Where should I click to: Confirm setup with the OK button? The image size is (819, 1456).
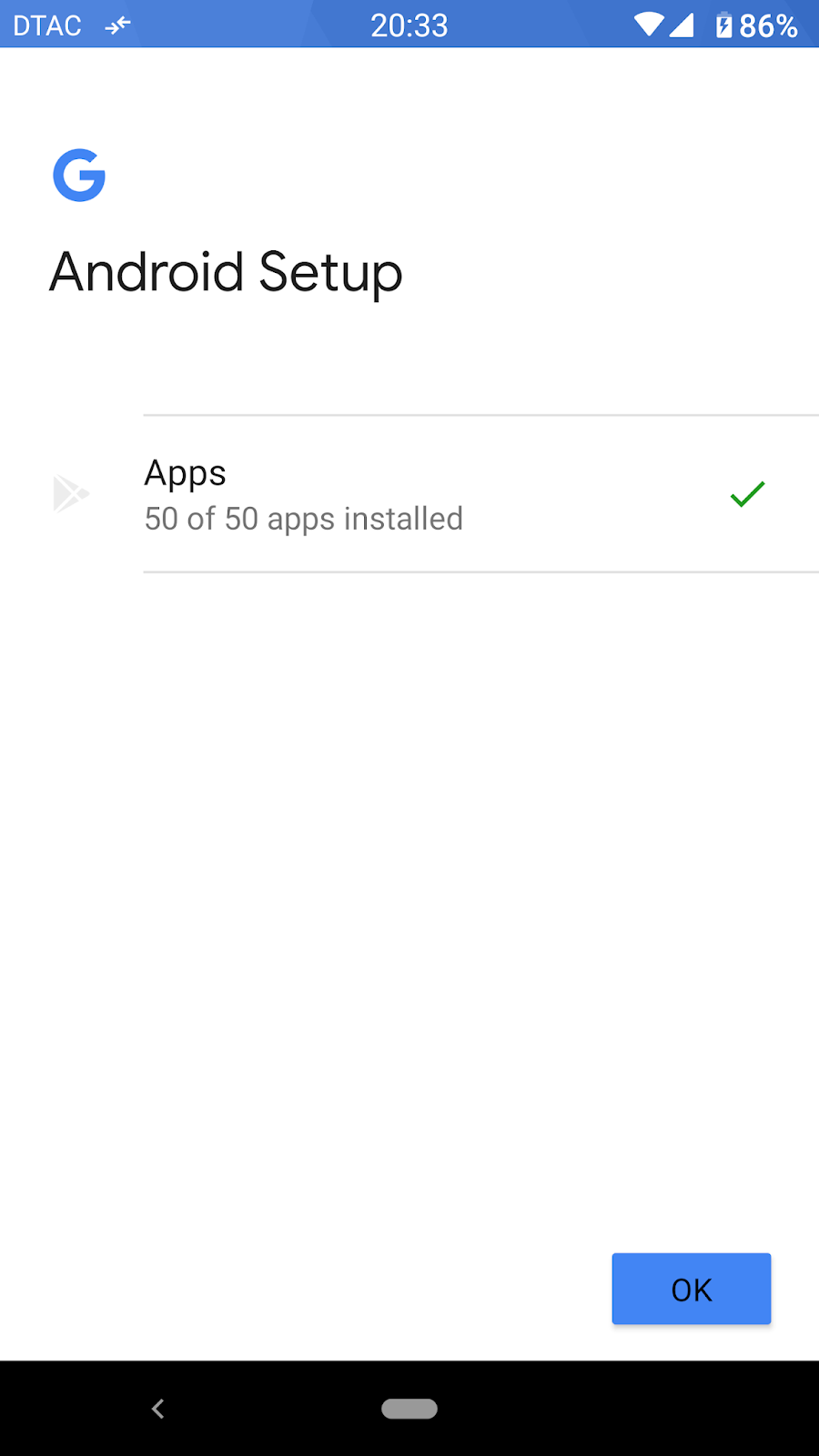pos(691,1289)
